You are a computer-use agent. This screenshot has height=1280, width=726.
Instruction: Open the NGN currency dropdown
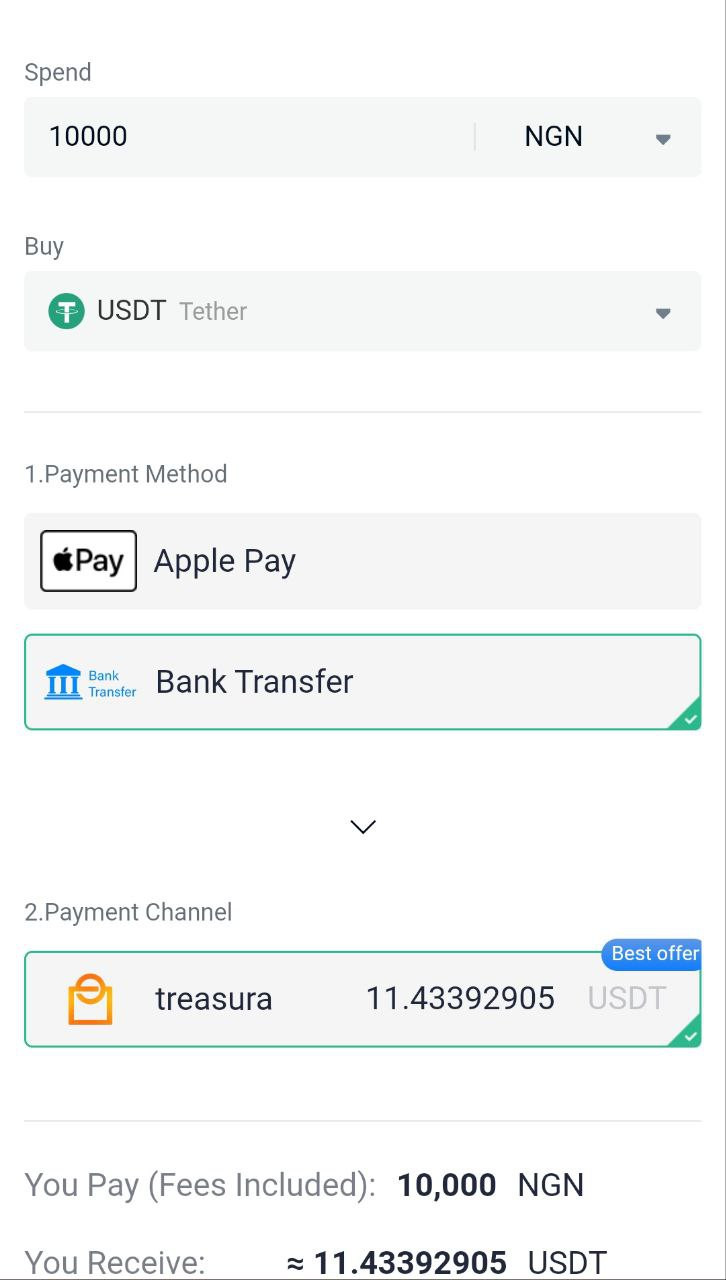pyautogui.click(x=596, y=138)
